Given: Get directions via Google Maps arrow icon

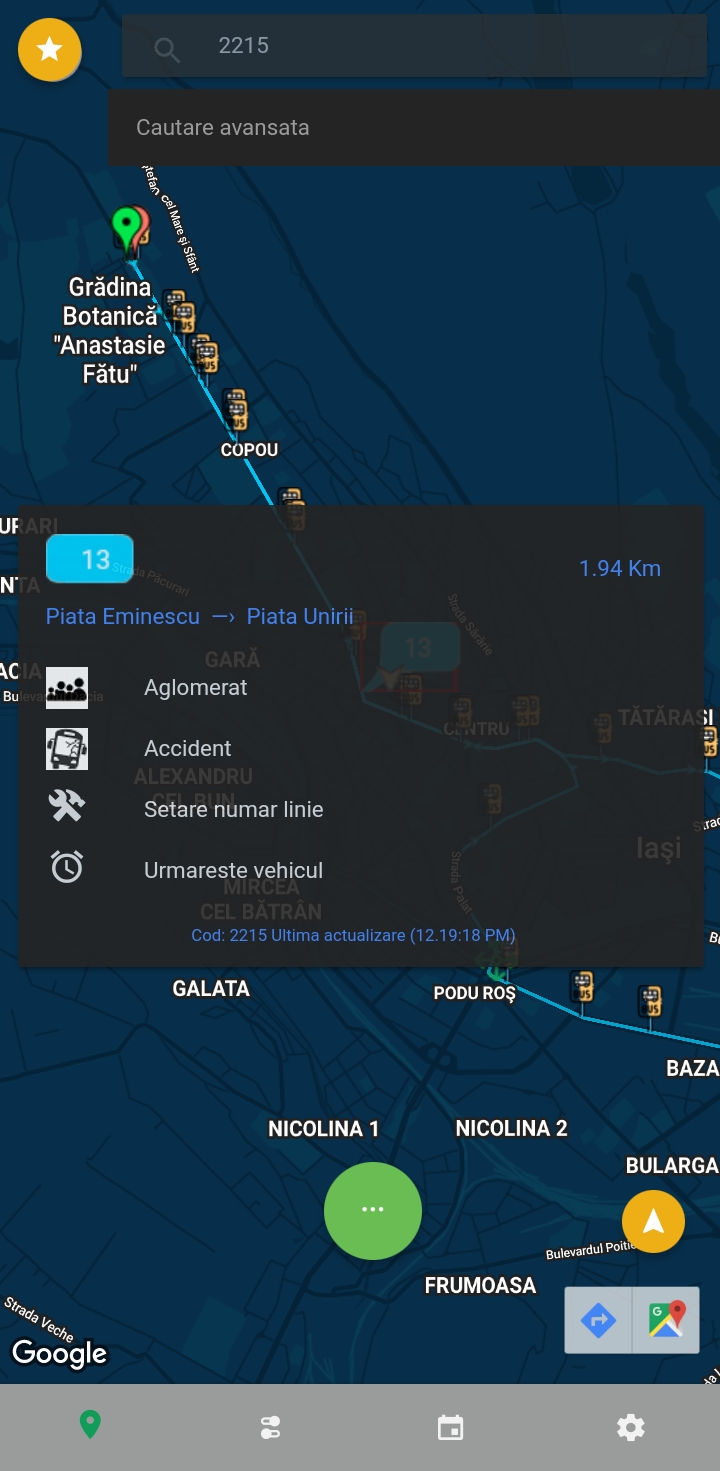Looking at the screenshot, I should (x=598, y=1320).
